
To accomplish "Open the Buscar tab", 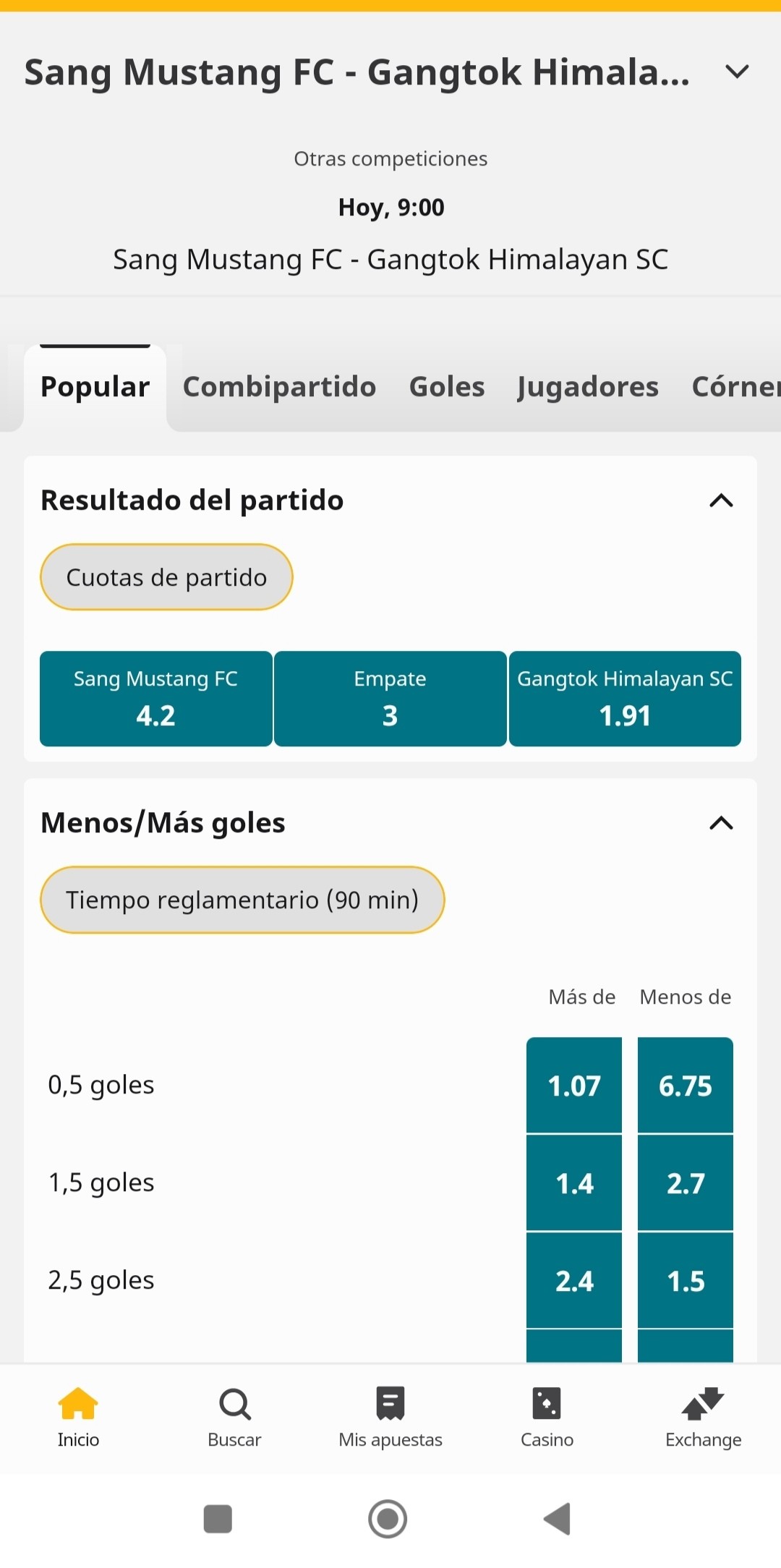I will [x=234, y=1418].
